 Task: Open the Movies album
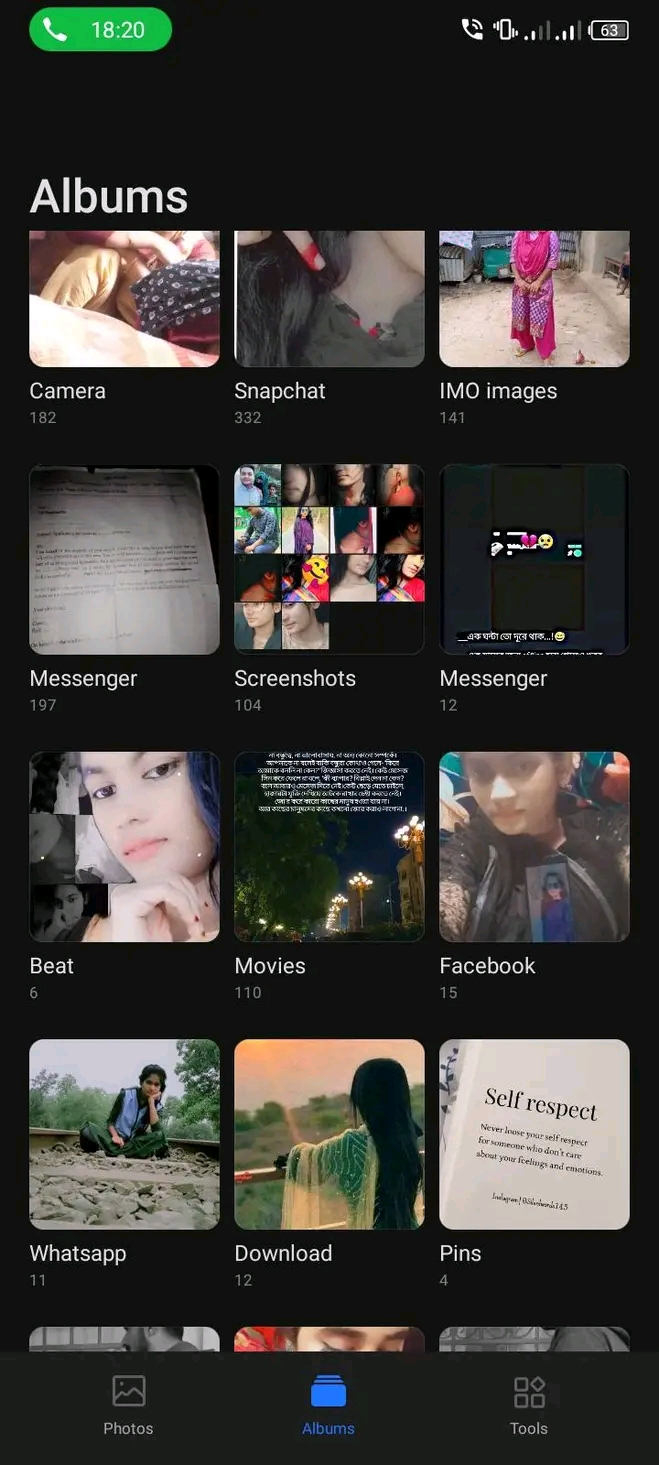(329, 847)
